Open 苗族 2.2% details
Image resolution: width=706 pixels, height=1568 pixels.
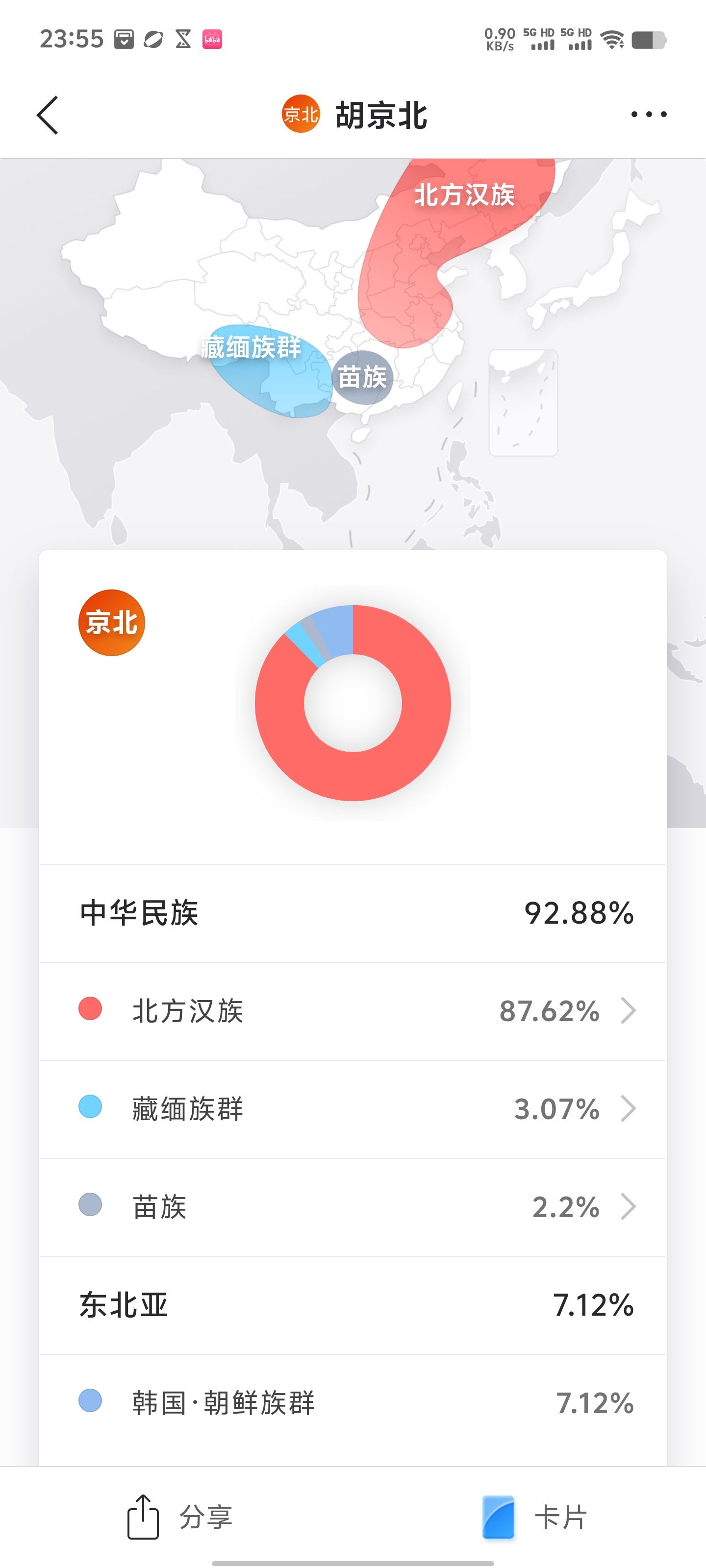353,1207
